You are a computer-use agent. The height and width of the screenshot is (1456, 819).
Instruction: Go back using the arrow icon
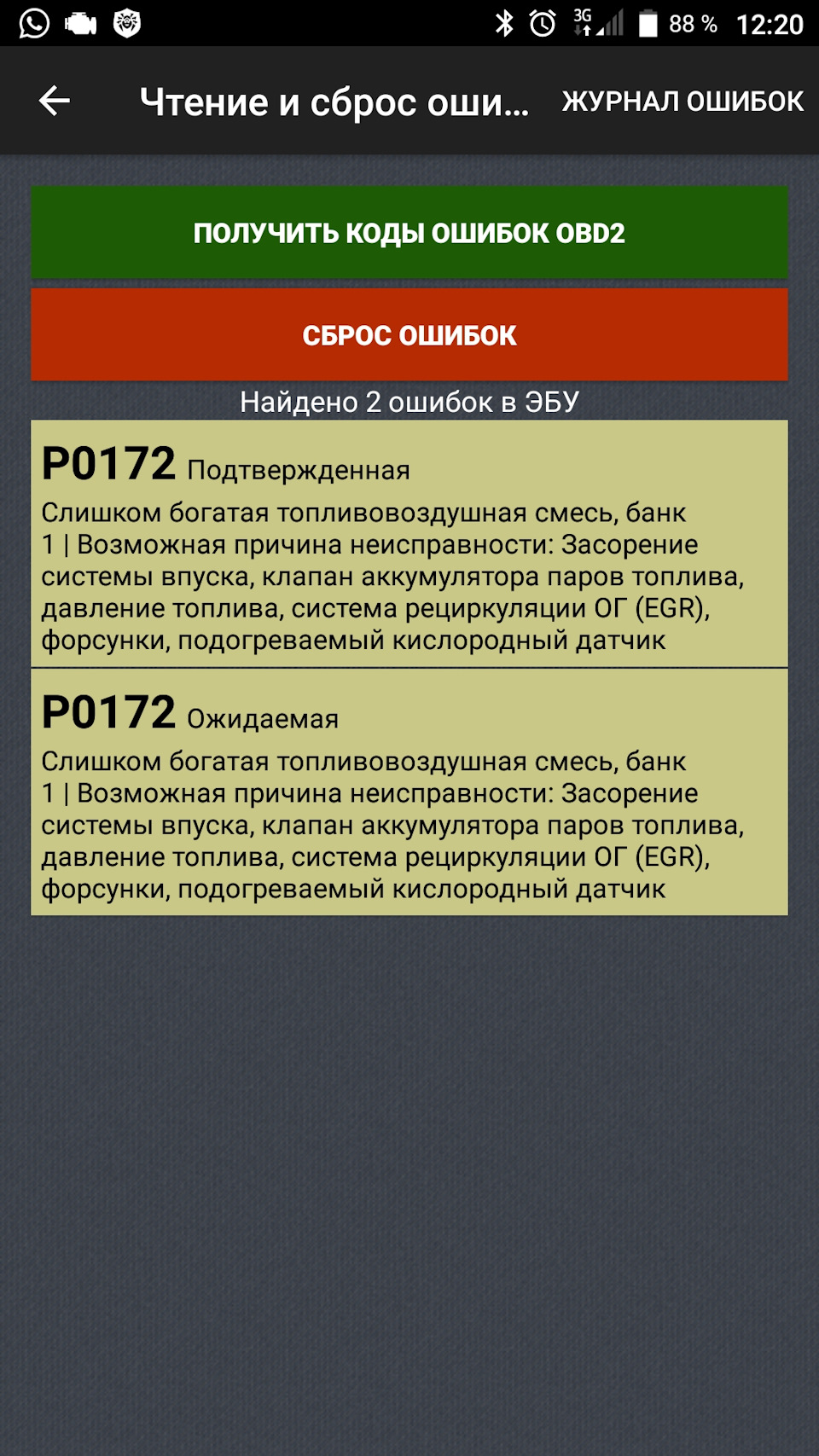click(x=54, y=101)
